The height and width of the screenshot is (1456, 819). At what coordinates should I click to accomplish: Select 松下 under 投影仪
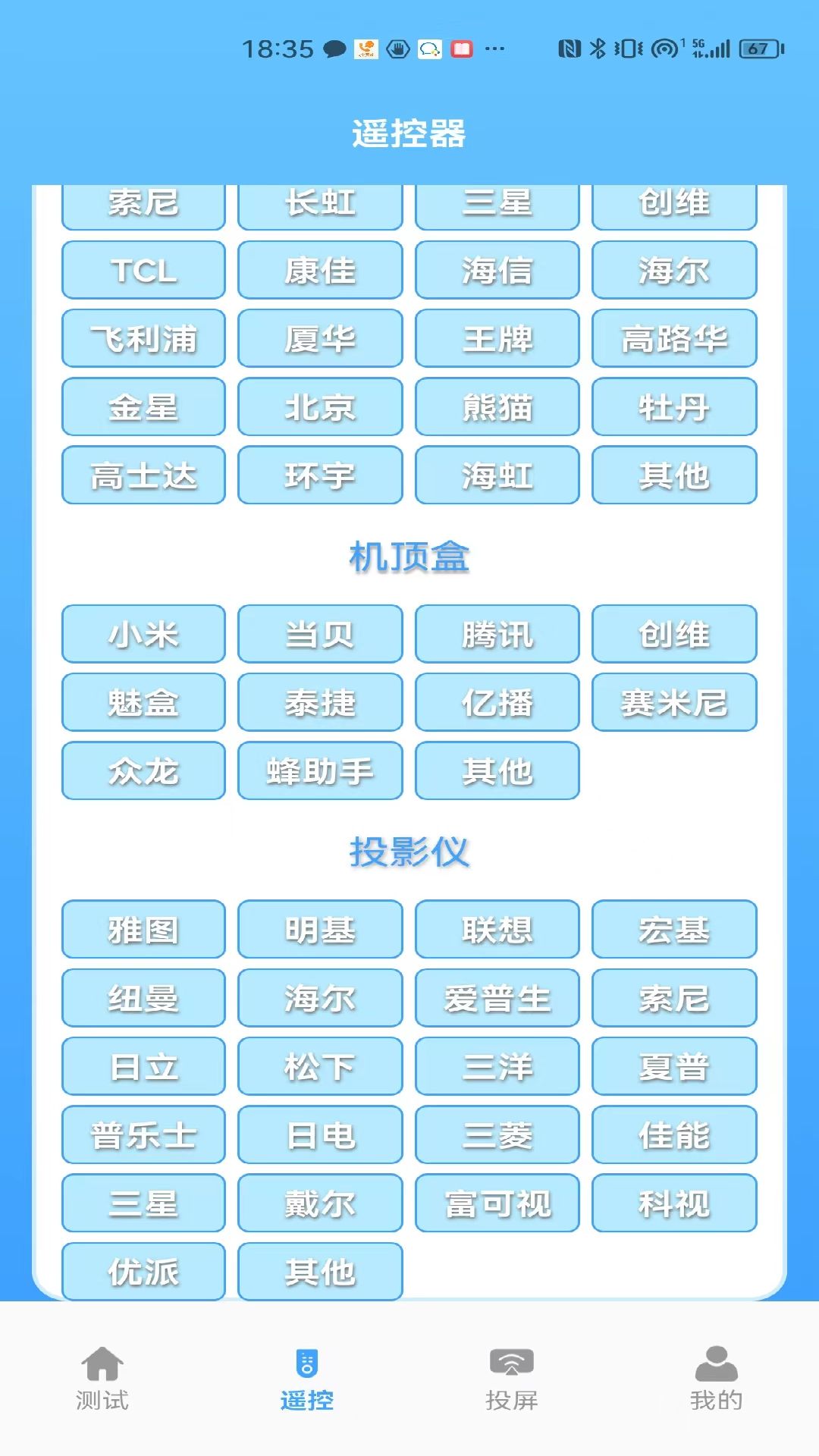[x=319, y=1067]
